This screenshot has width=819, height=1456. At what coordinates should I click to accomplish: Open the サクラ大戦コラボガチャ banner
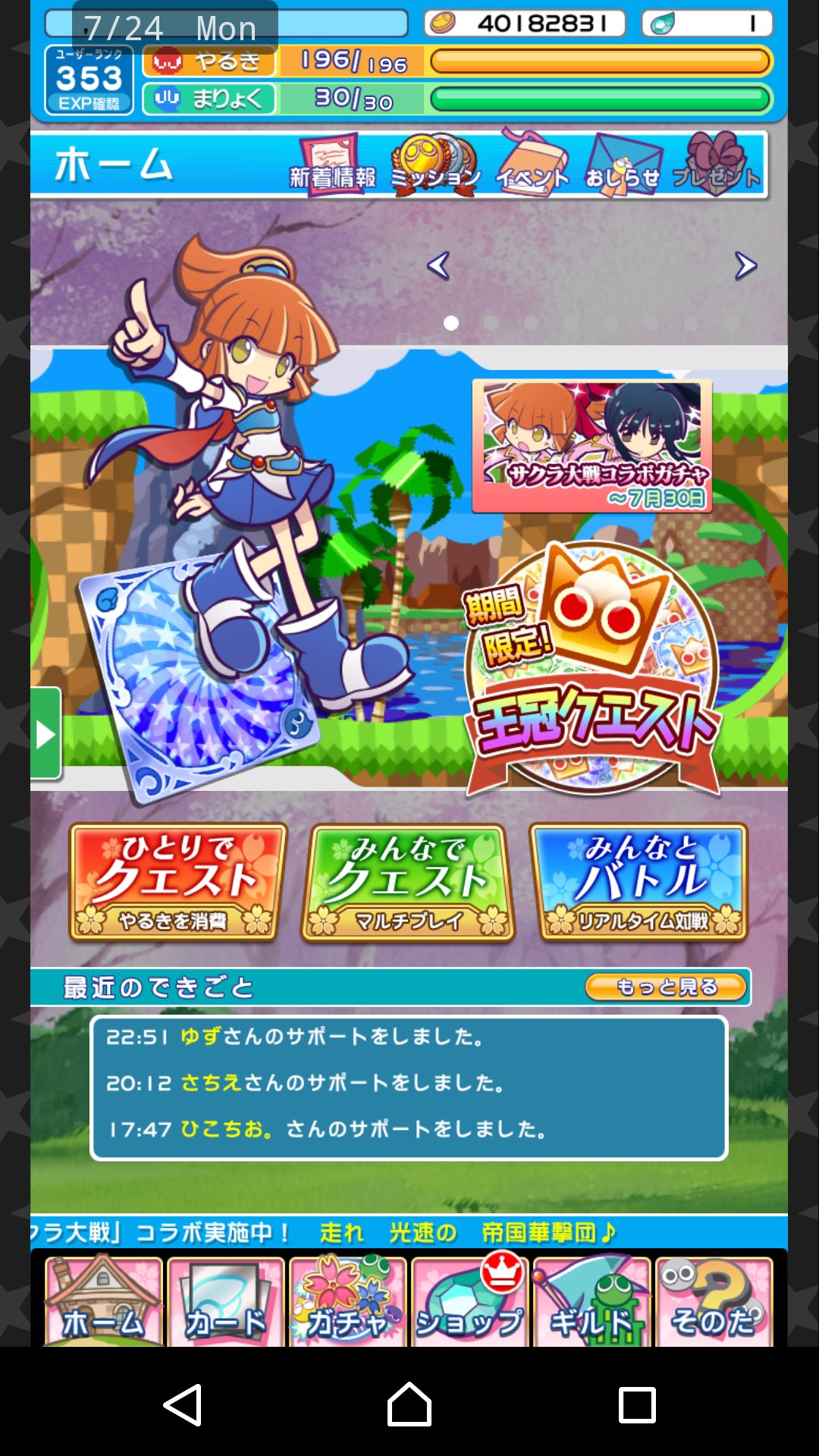(x=591, y=446)
